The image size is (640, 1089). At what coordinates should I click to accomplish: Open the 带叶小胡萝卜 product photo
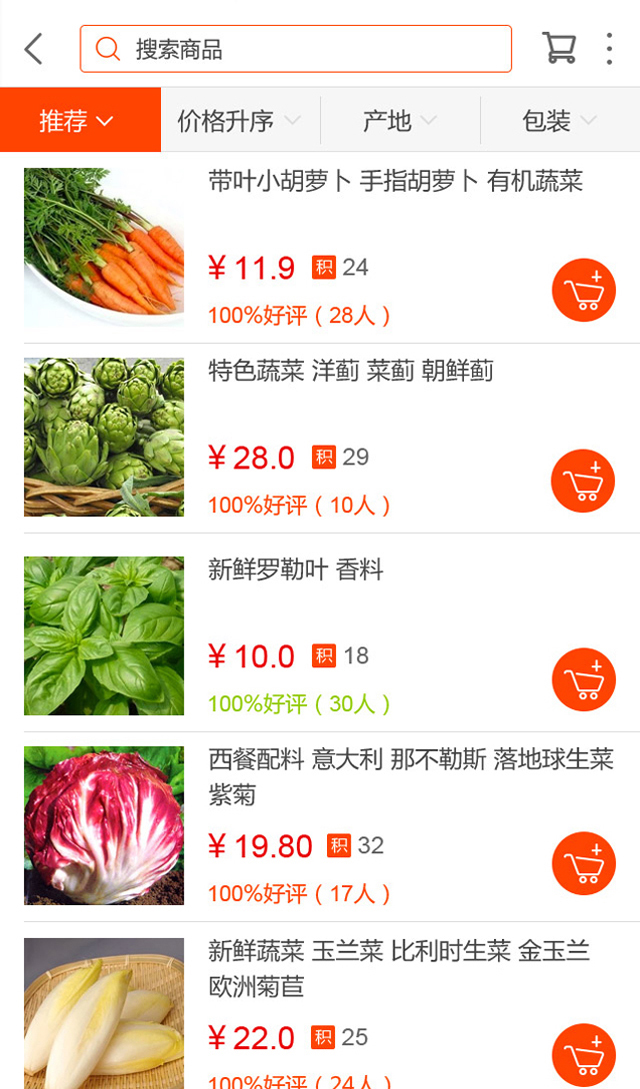104,247
